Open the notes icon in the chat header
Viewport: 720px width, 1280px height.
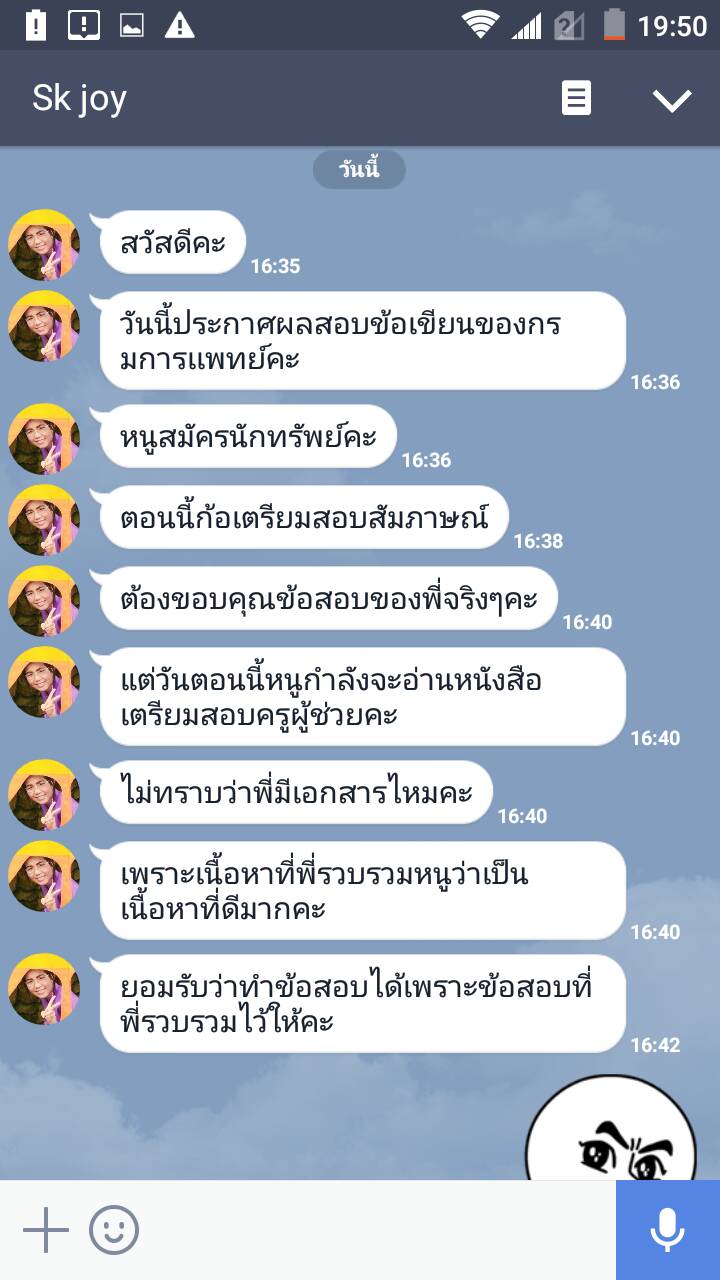[576, 99]
